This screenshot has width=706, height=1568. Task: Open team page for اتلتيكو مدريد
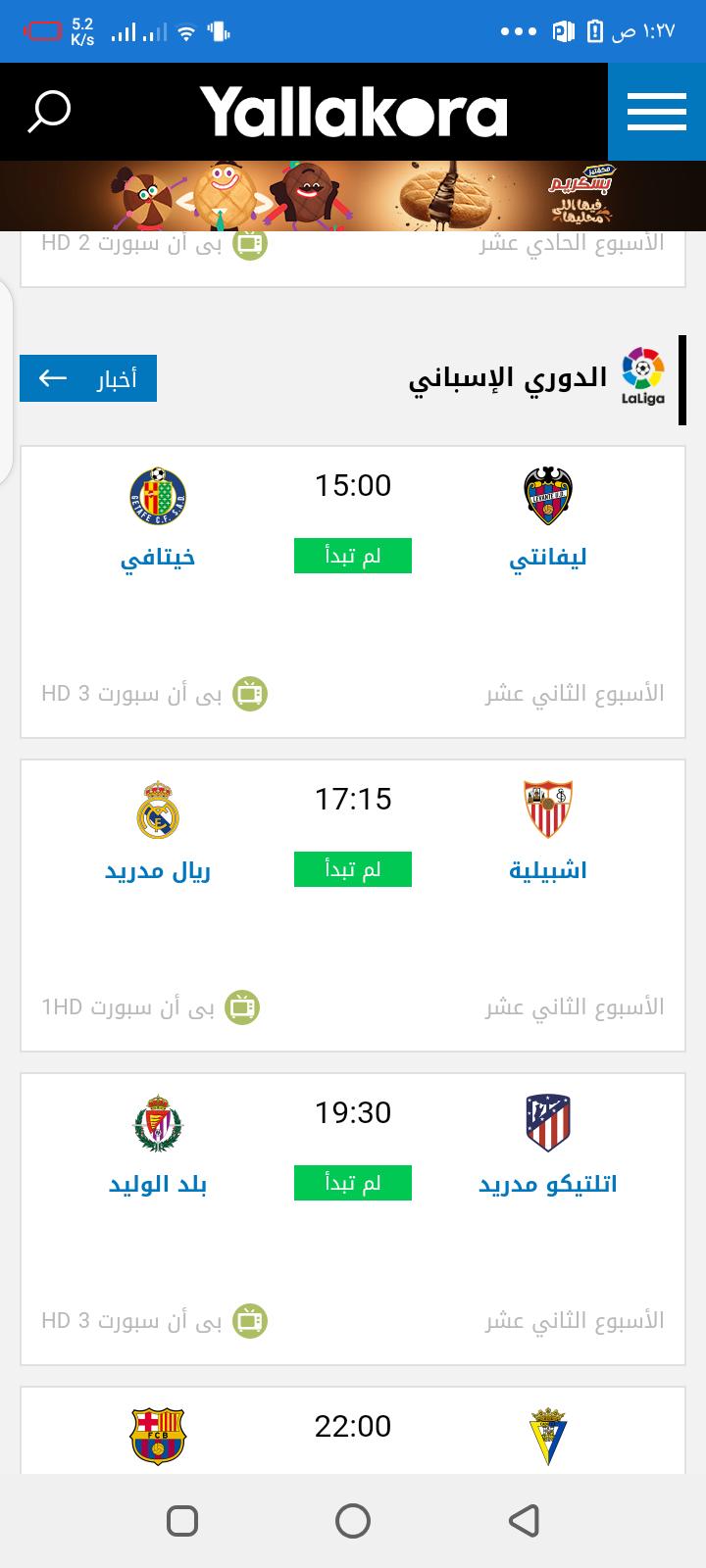click(x=548, y=1184)
